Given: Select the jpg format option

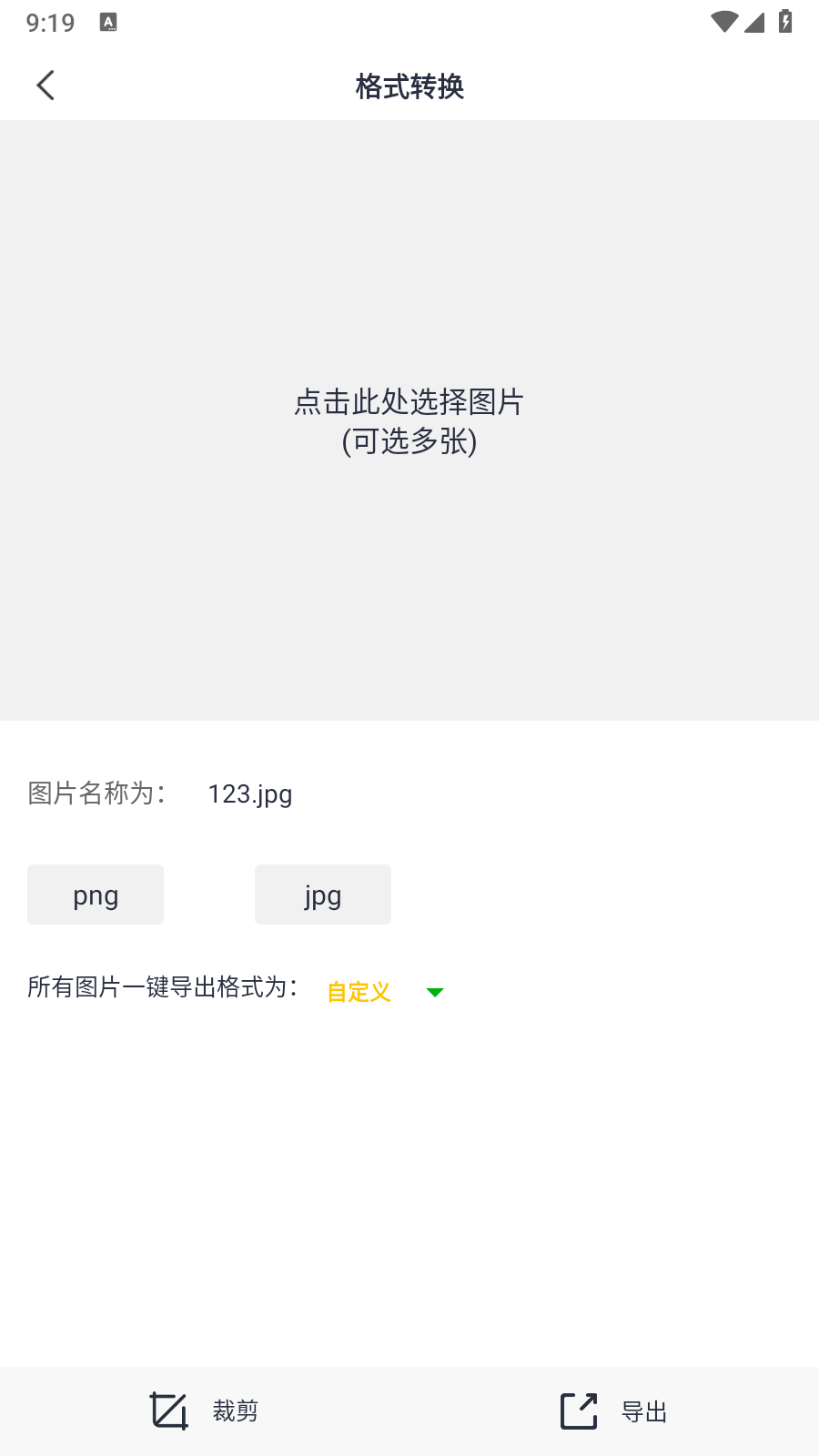Looking at the screenshot, I should pyautogui.click(x=322, y=895).
